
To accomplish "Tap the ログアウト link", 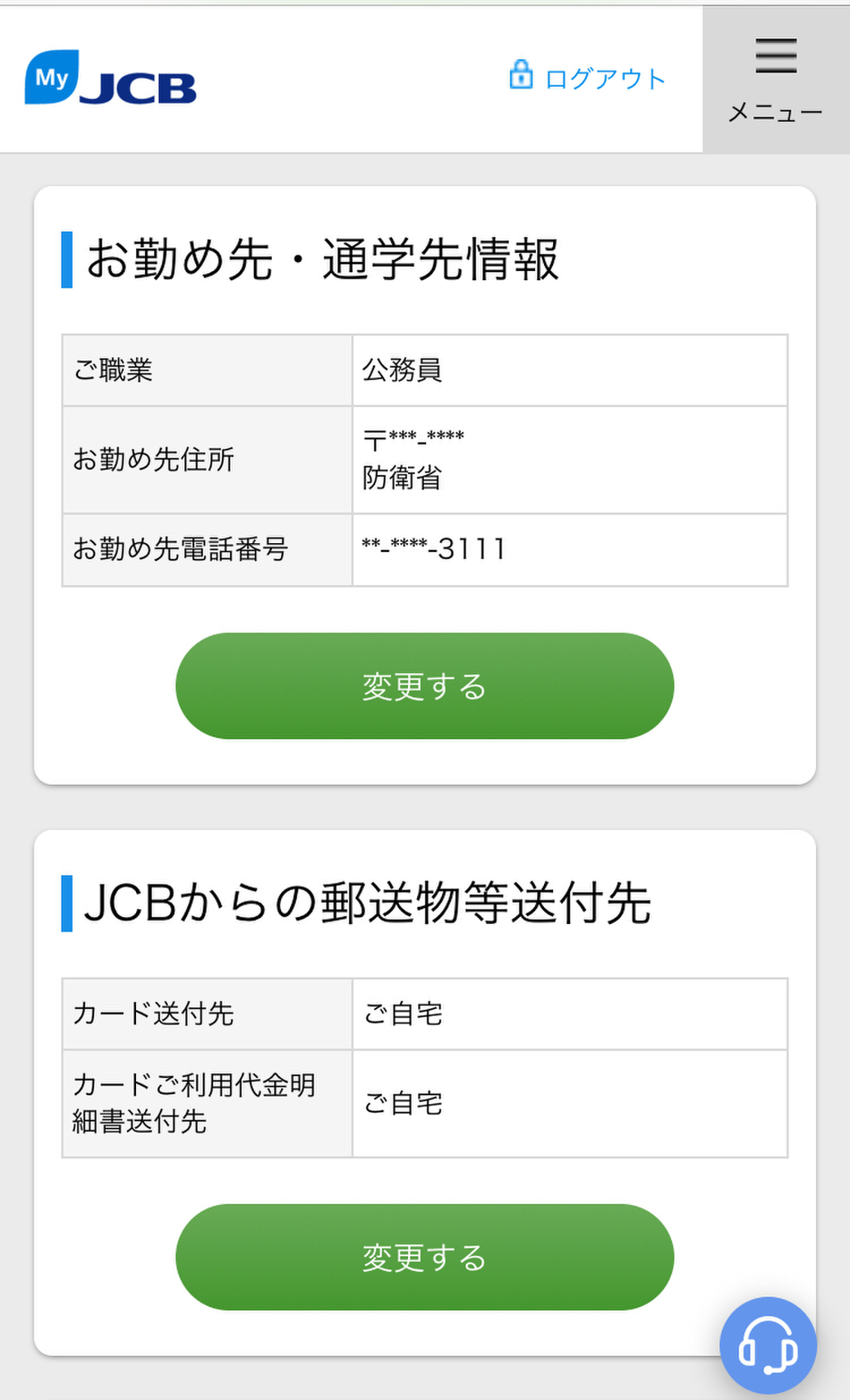I will coord(588,78).
